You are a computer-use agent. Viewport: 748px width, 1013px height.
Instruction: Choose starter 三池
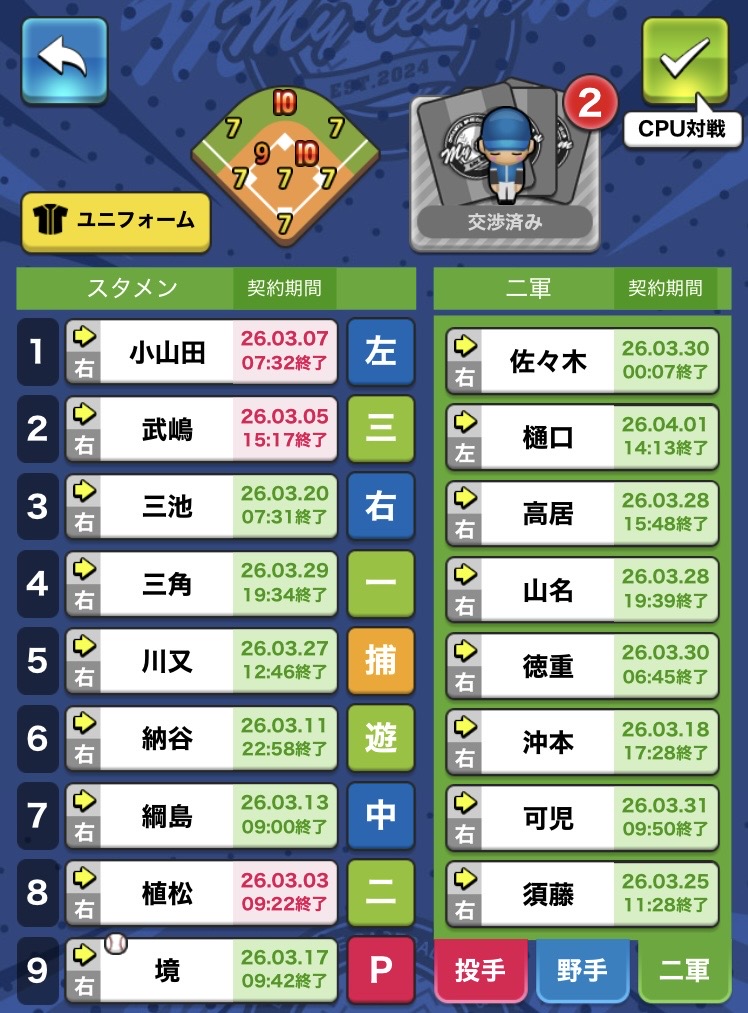(x=201, y=506)
